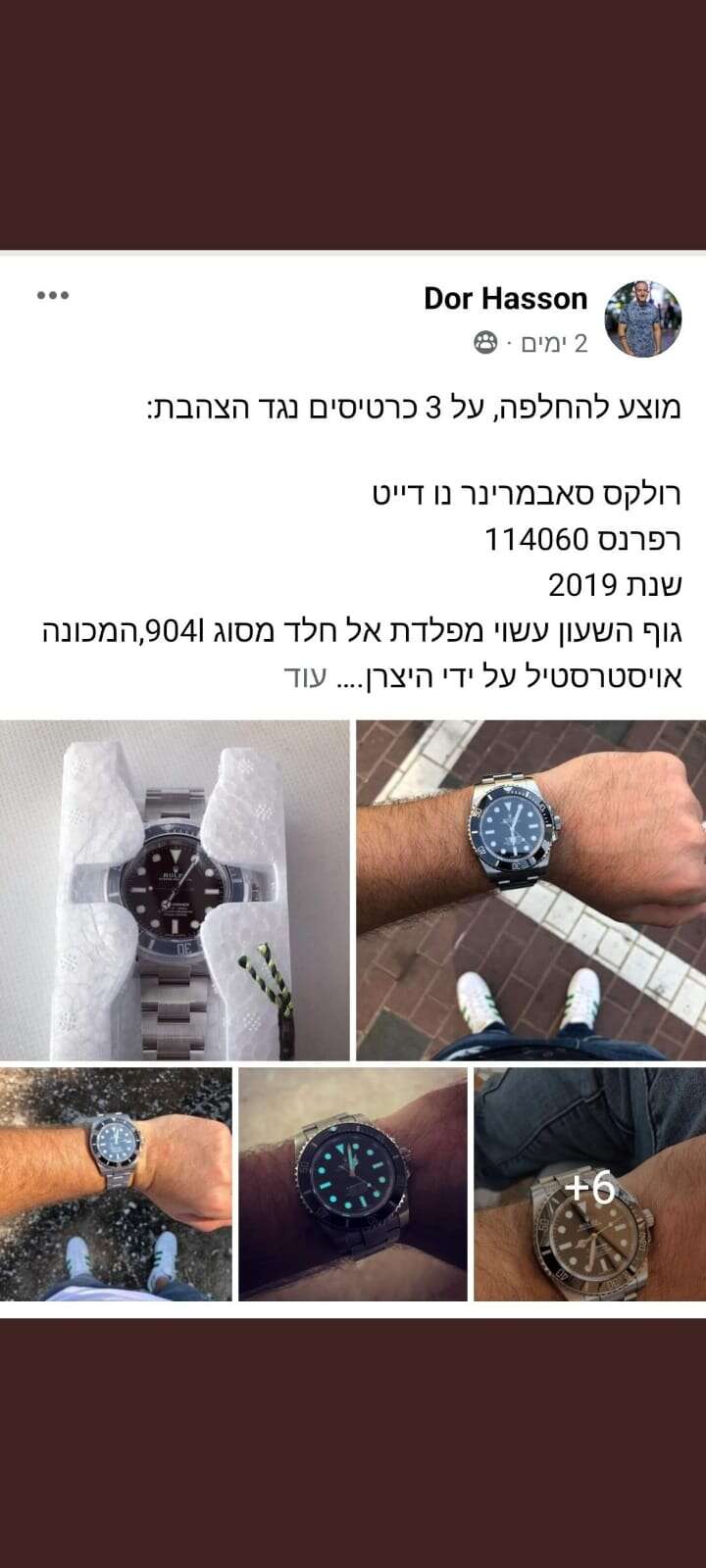The image size is (706, 1568).
Task: Open the wrist photo over striped pavement
Action: pos(530,891)
